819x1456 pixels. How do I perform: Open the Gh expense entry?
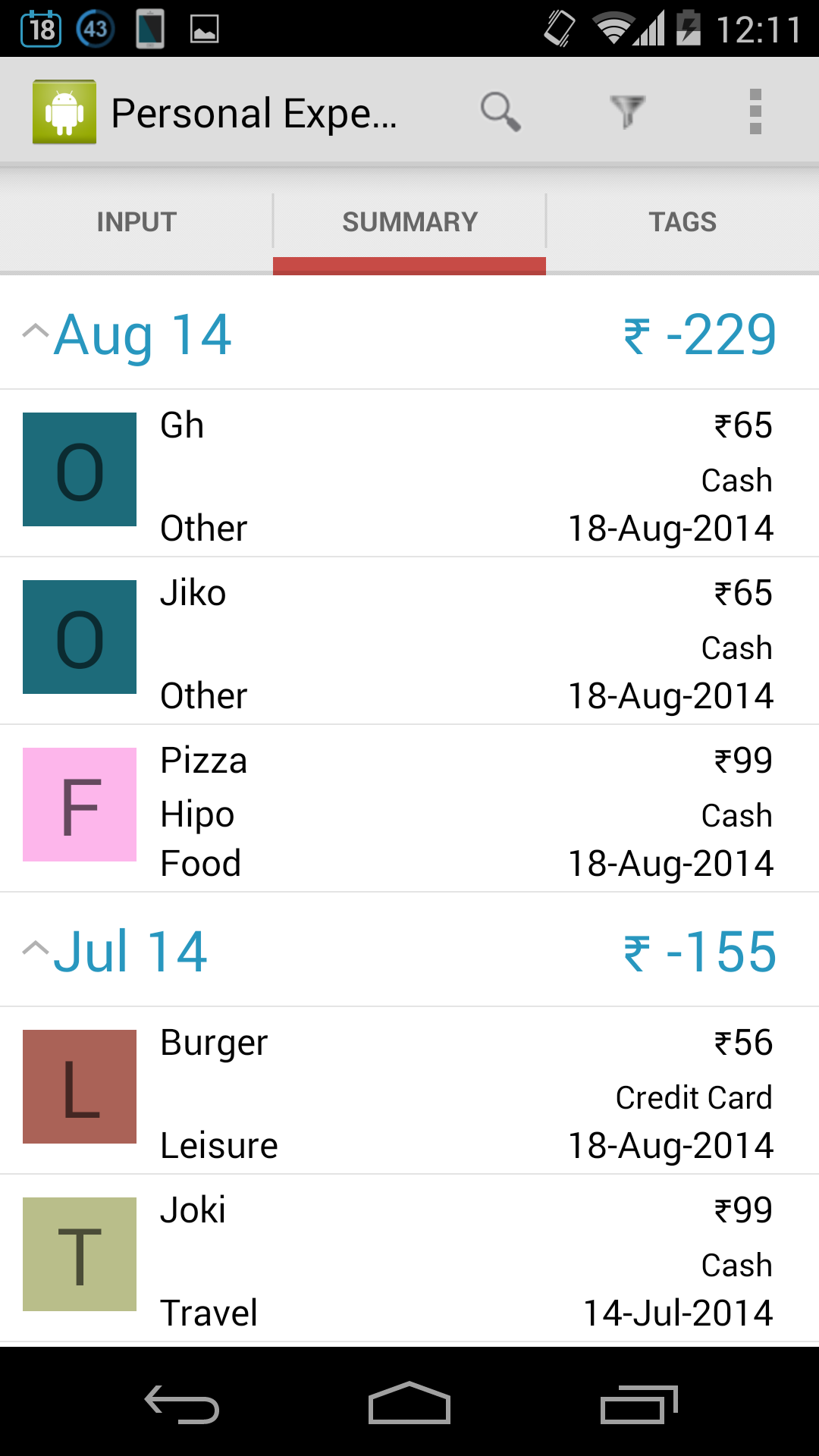409,474
